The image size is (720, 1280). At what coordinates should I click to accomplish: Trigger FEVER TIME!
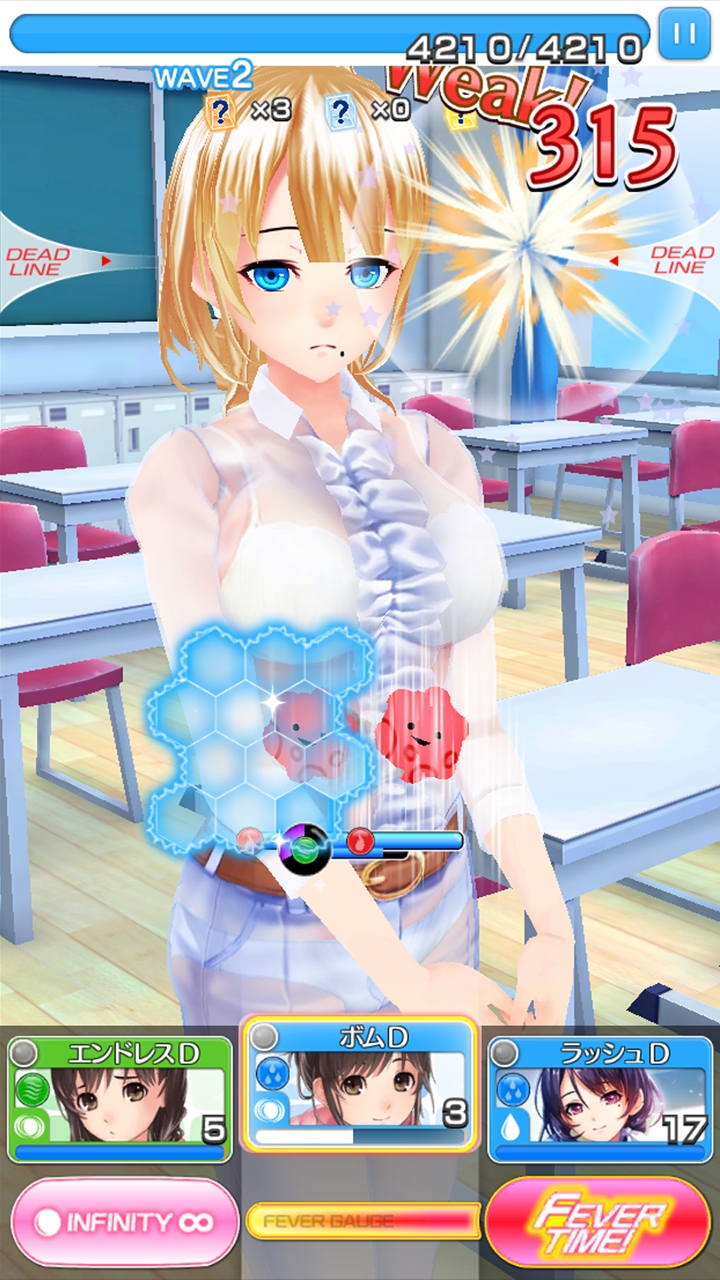598,1222
